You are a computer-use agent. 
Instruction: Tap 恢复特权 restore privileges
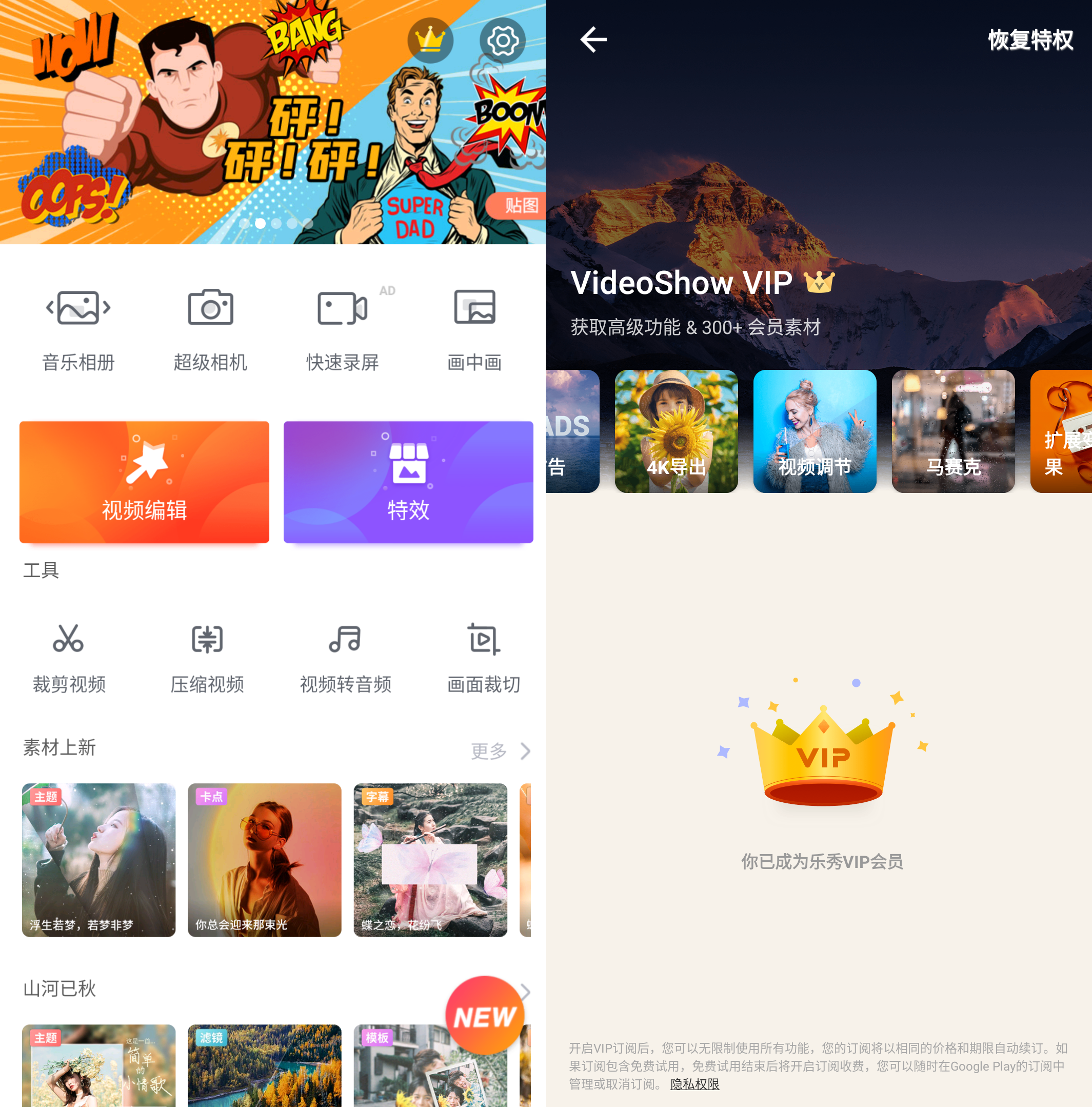[1029, 40]
